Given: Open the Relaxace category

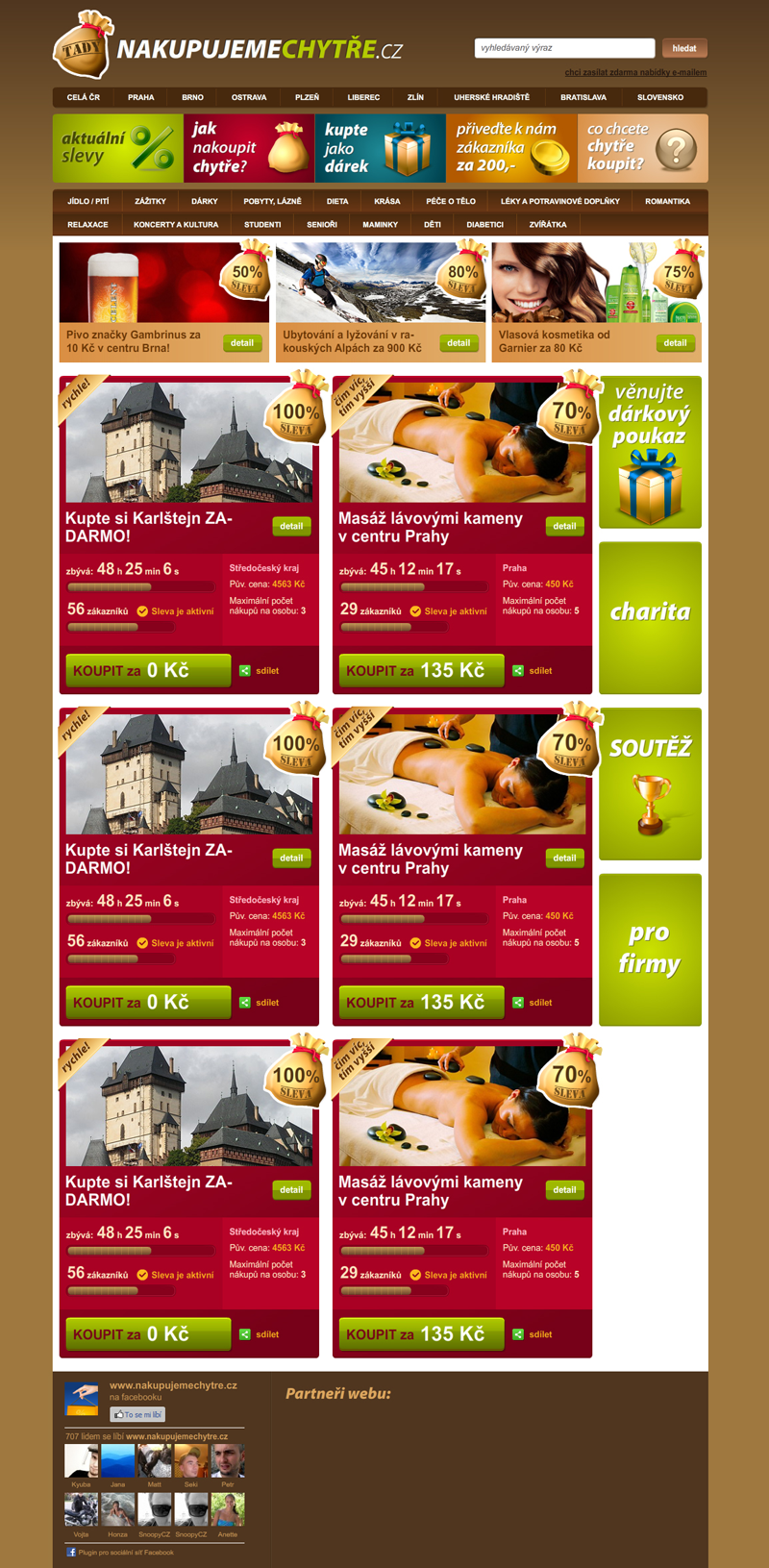Looking at the screenshot, I should pyautogui.click(x=87, y=225).
